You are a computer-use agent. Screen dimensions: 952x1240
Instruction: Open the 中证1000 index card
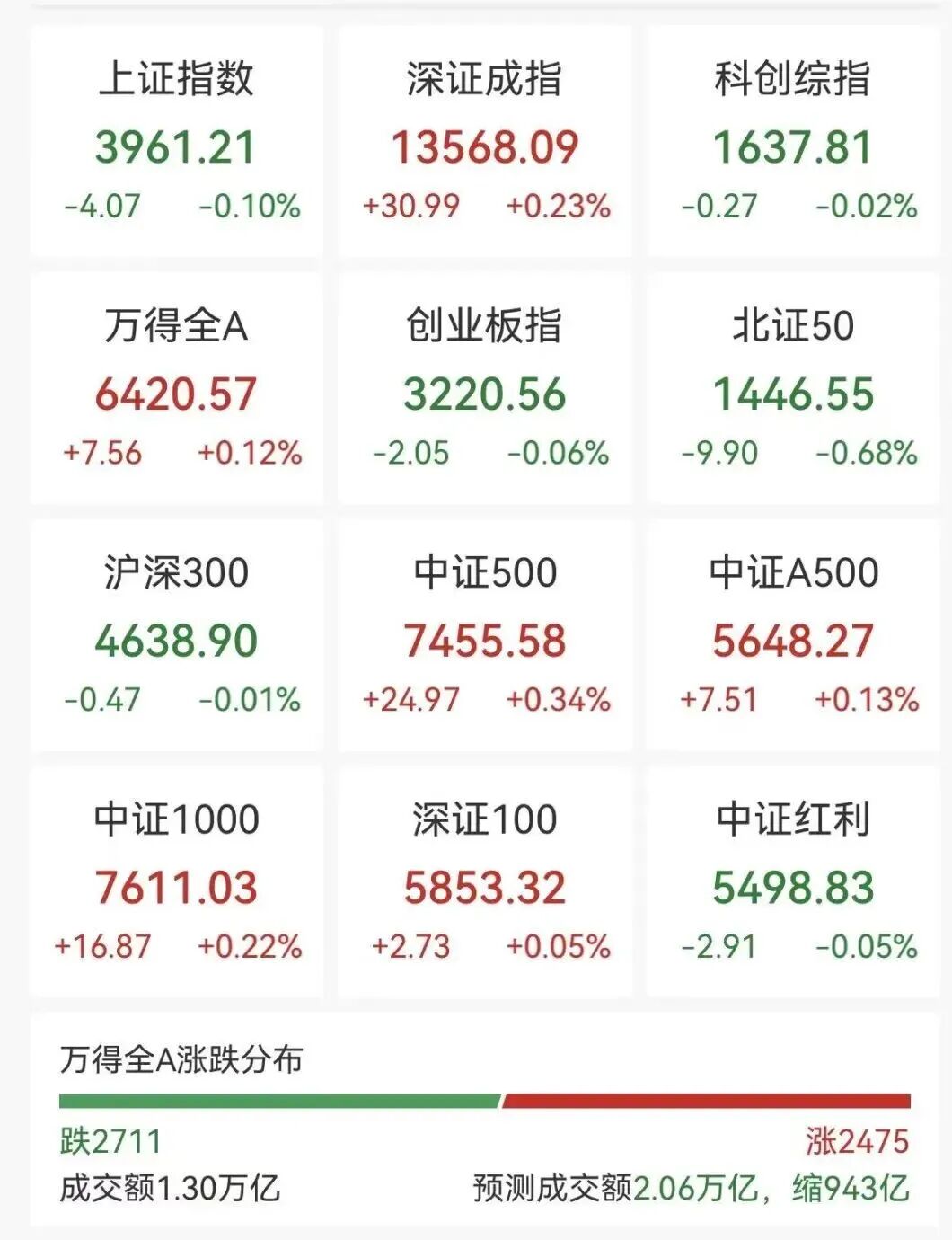[x=176, y=885]
